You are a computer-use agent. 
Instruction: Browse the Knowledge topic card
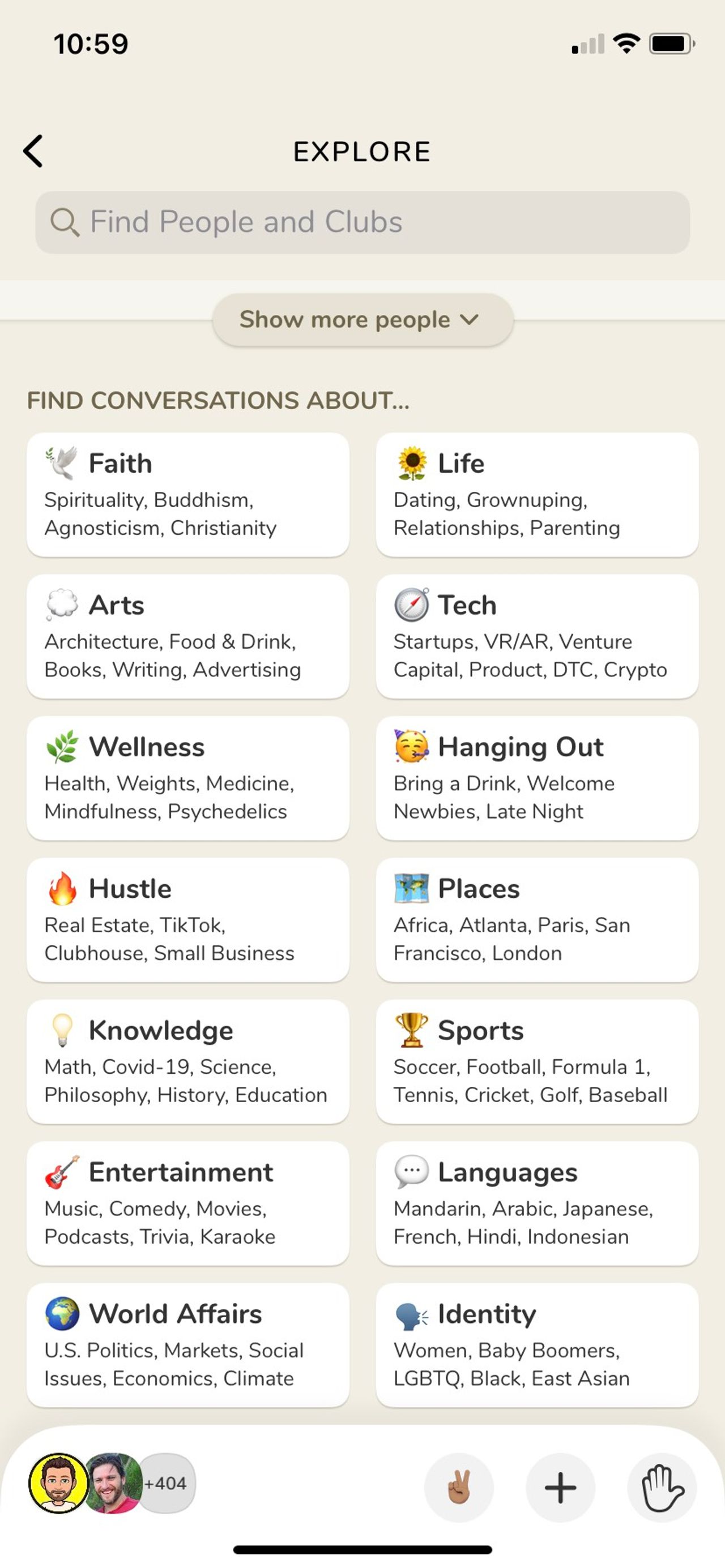coord(187,1061)
